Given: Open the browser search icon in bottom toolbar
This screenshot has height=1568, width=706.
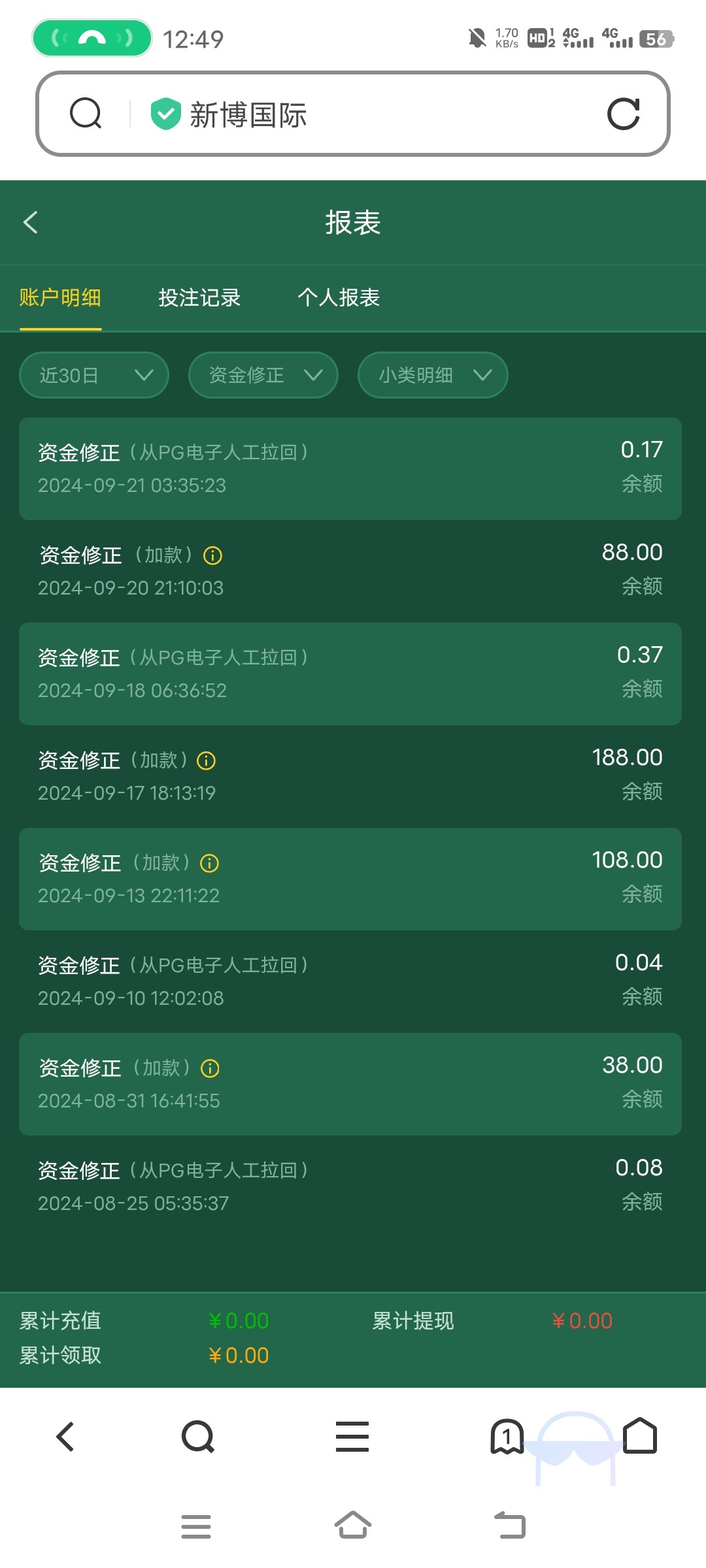Looking at the screenshot, I should click(x=198, y=1437).
